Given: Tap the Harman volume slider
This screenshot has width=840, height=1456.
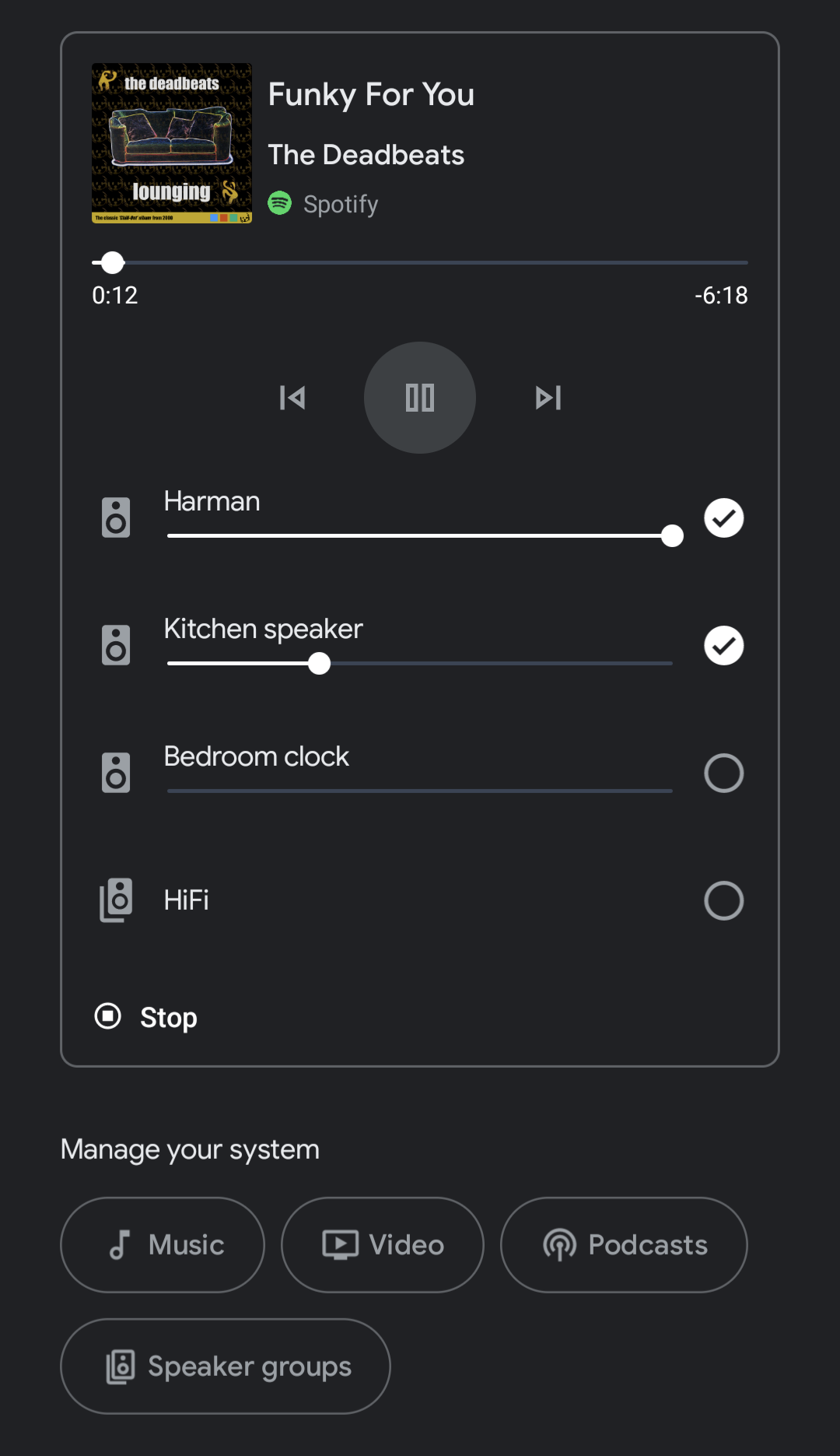Looking at the screenshot, I should click(420, 536).
